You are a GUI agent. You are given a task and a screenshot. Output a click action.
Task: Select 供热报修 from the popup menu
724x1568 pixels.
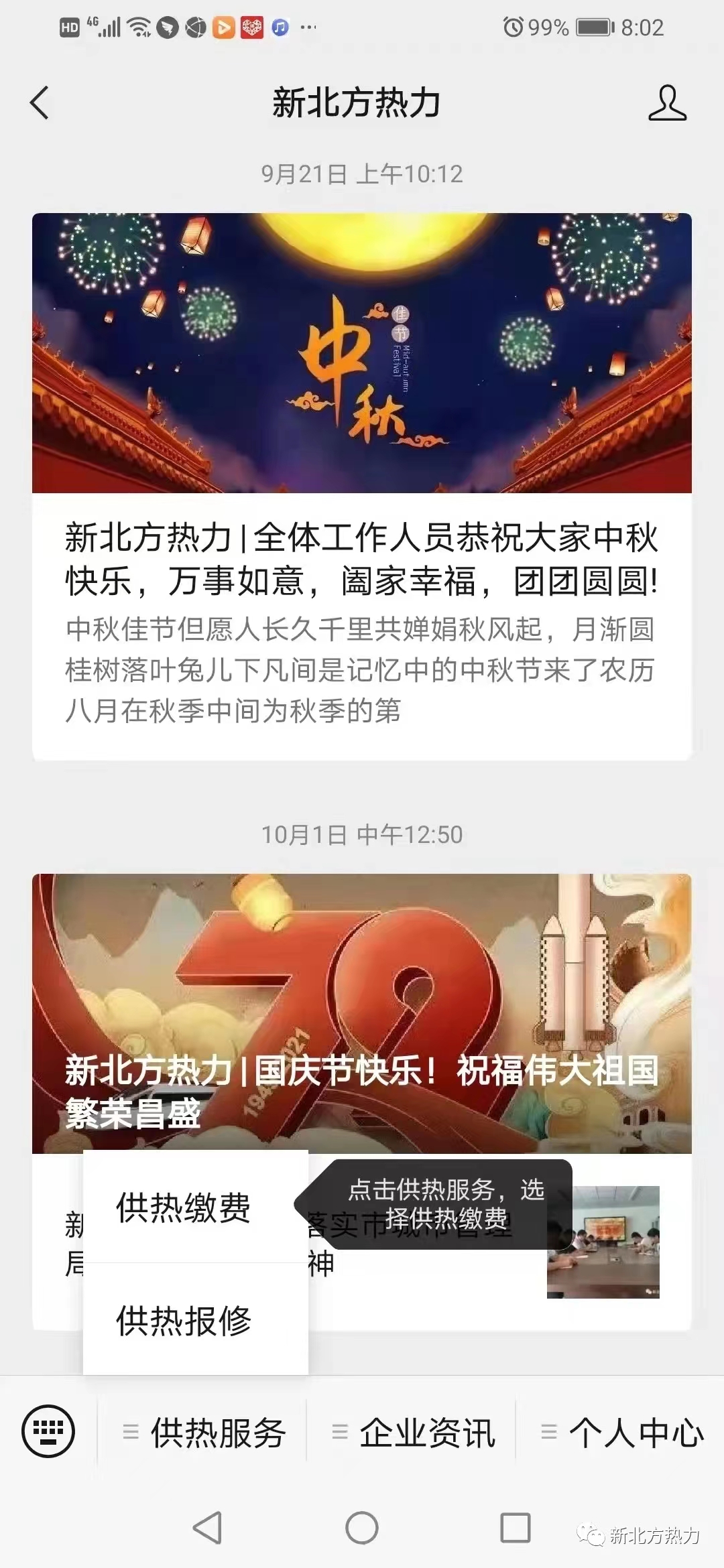184,1321
